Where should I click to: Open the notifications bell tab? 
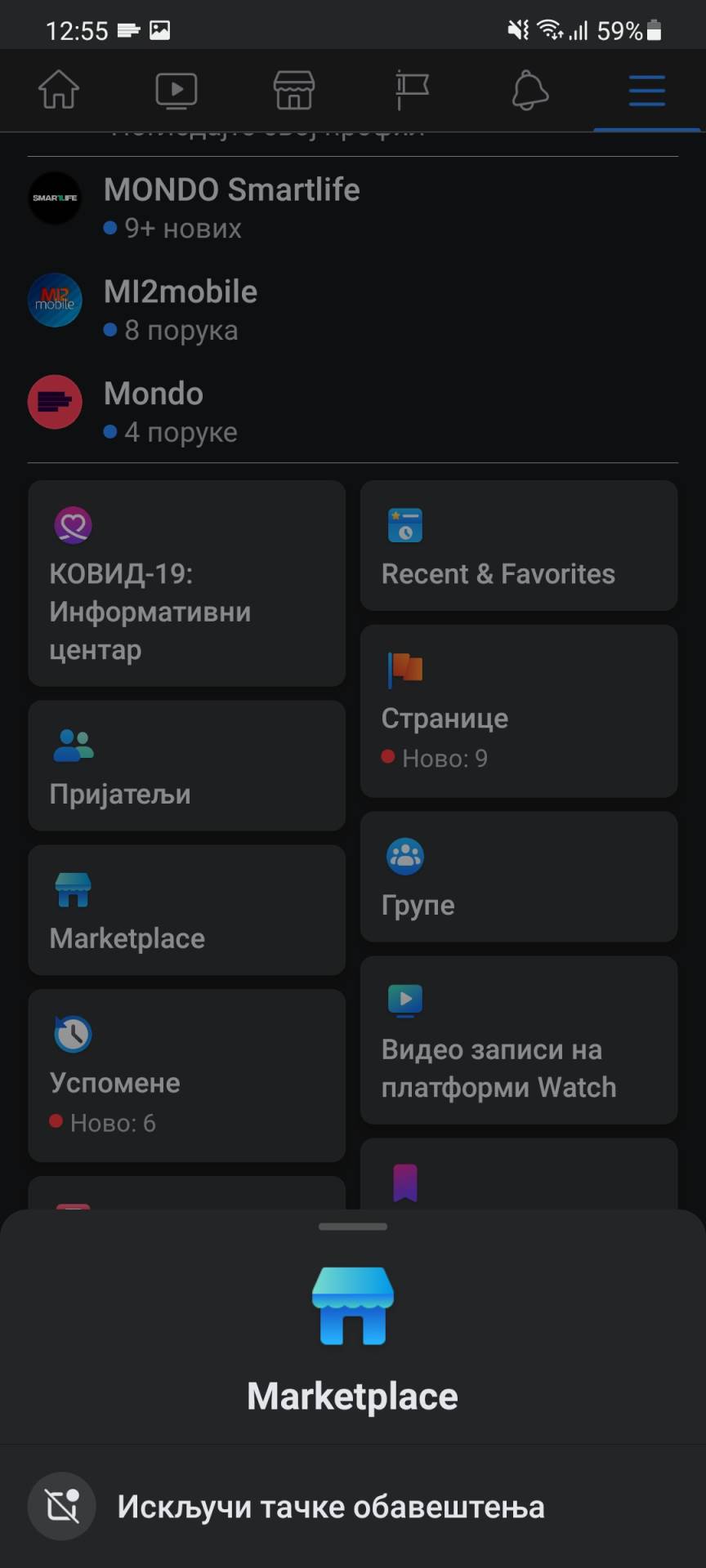point(529,90)
